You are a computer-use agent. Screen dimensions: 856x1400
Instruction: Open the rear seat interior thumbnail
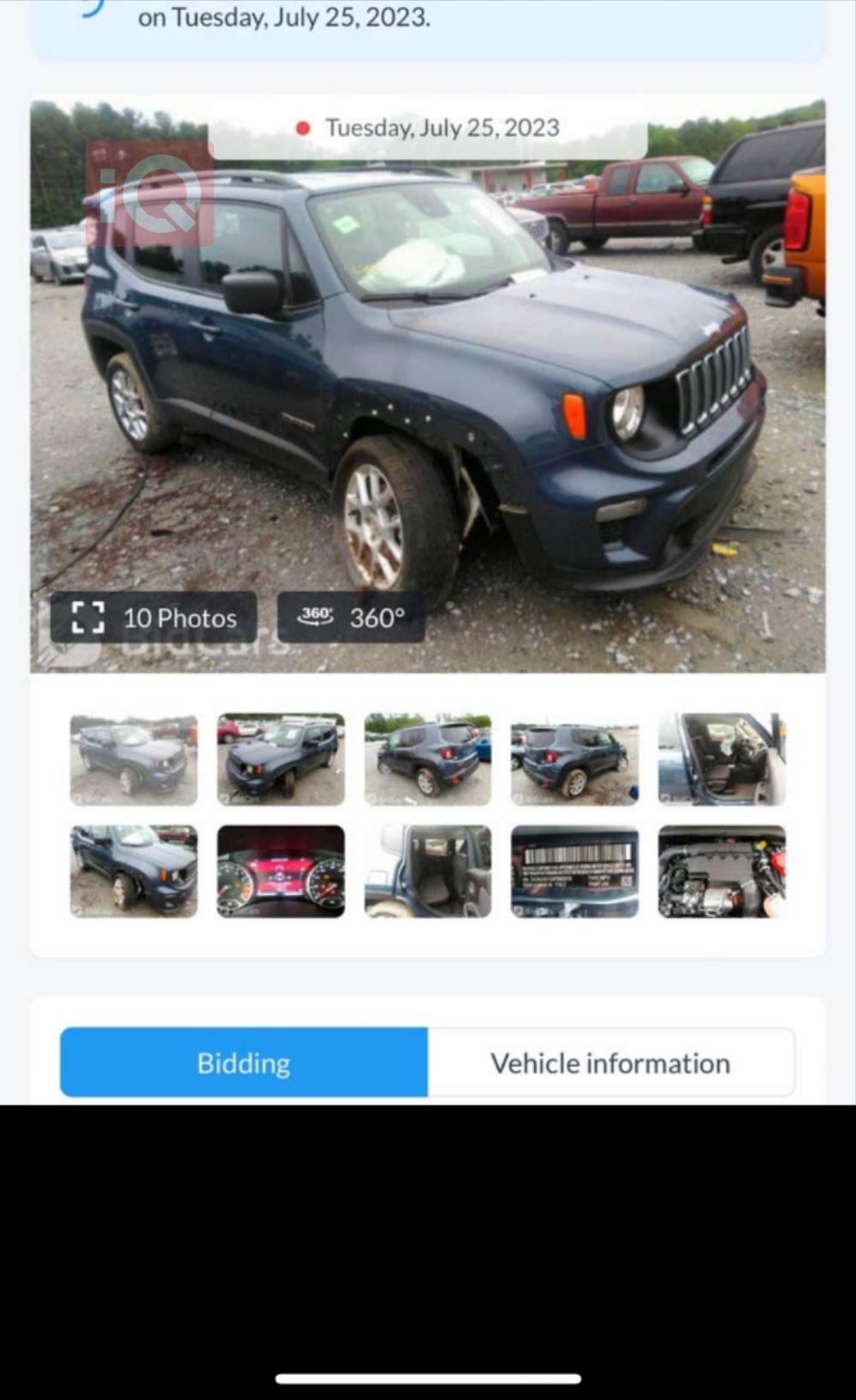coord(428,872)
